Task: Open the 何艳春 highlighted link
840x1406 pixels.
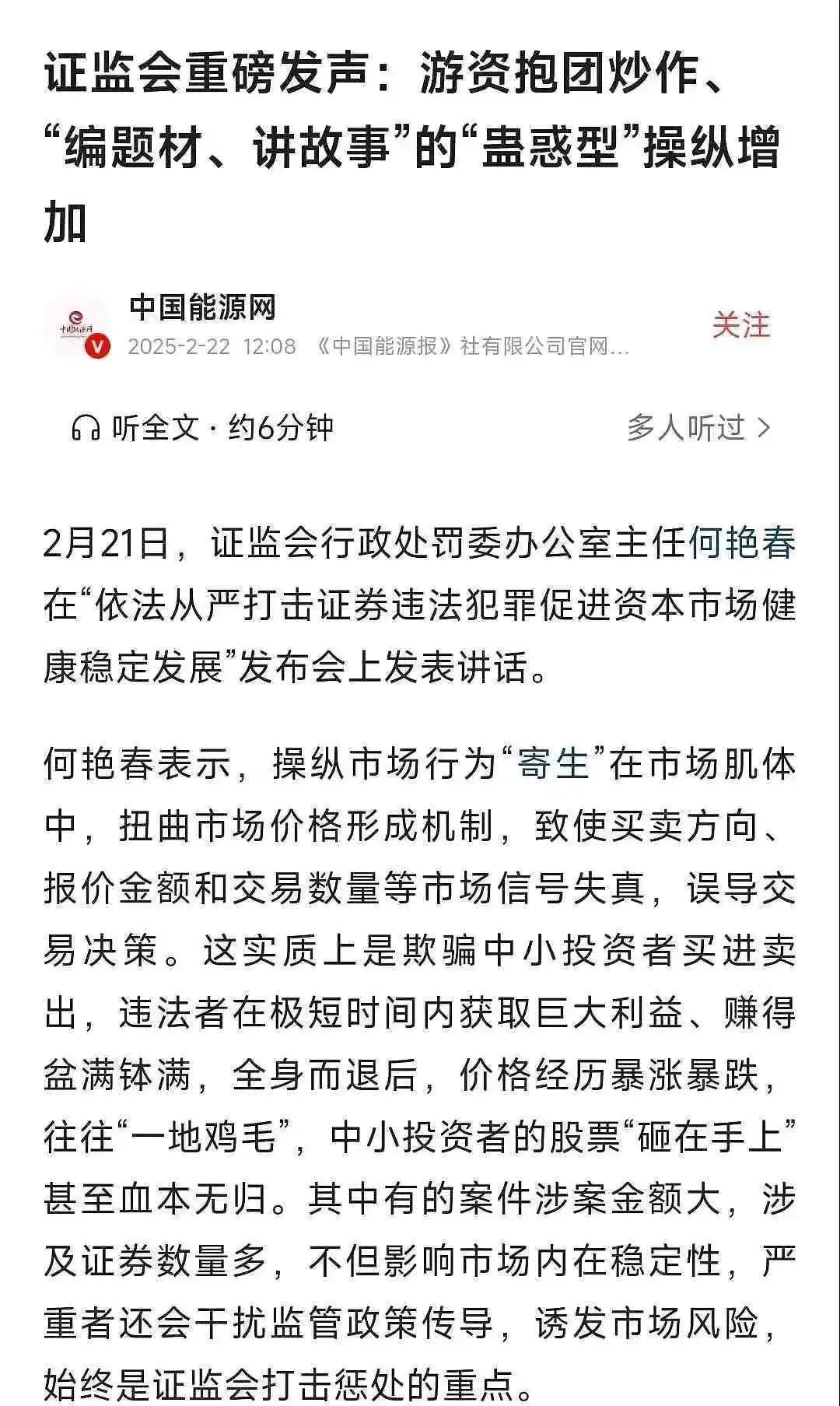Action: pyautogui.click(x=742, y=543)
